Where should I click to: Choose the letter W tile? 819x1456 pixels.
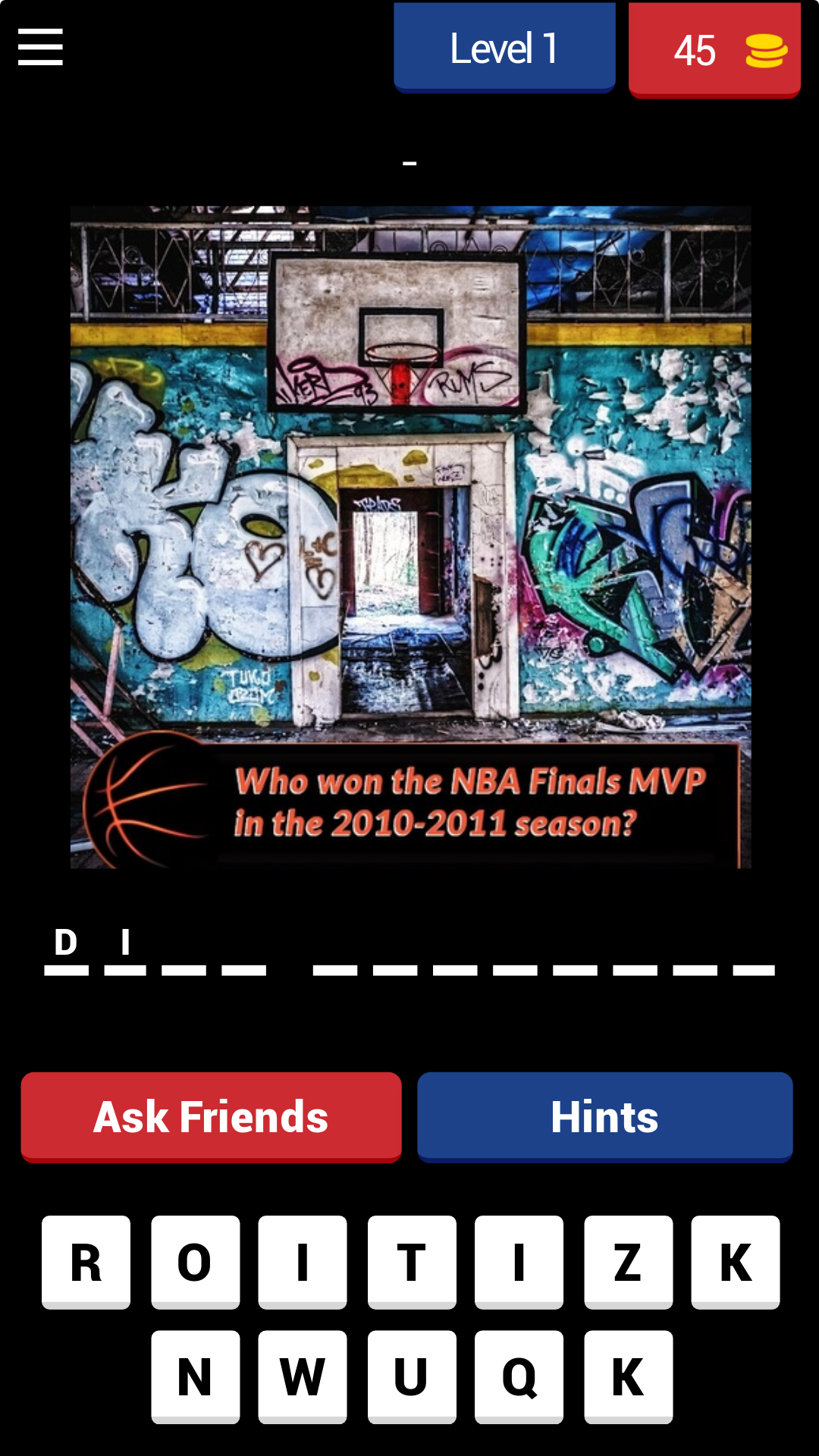[x=303, y=1376]
